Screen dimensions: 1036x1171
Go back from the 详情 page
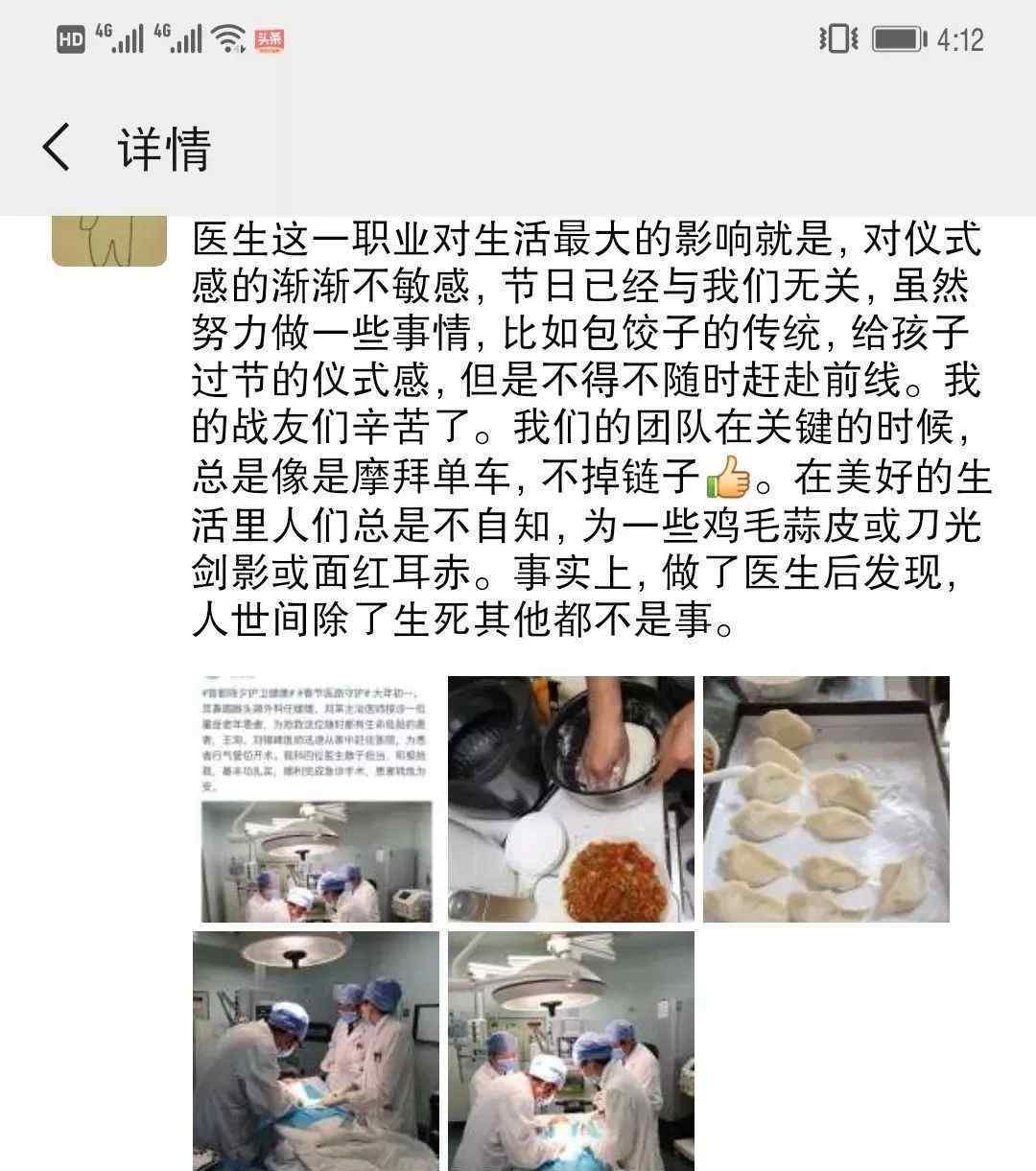(58, 149)
